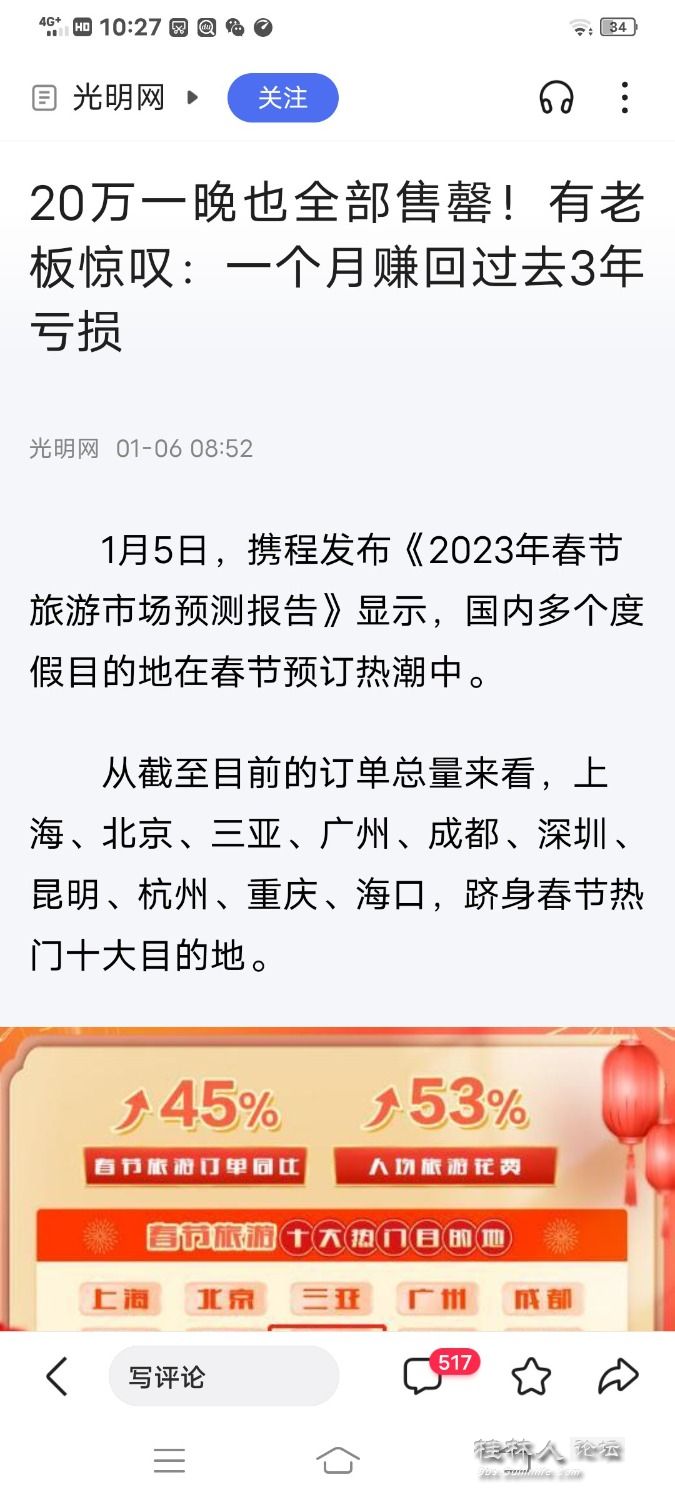Go to the system home screen
Screen dimensions: 675x1500
[x=337, y=1460]
